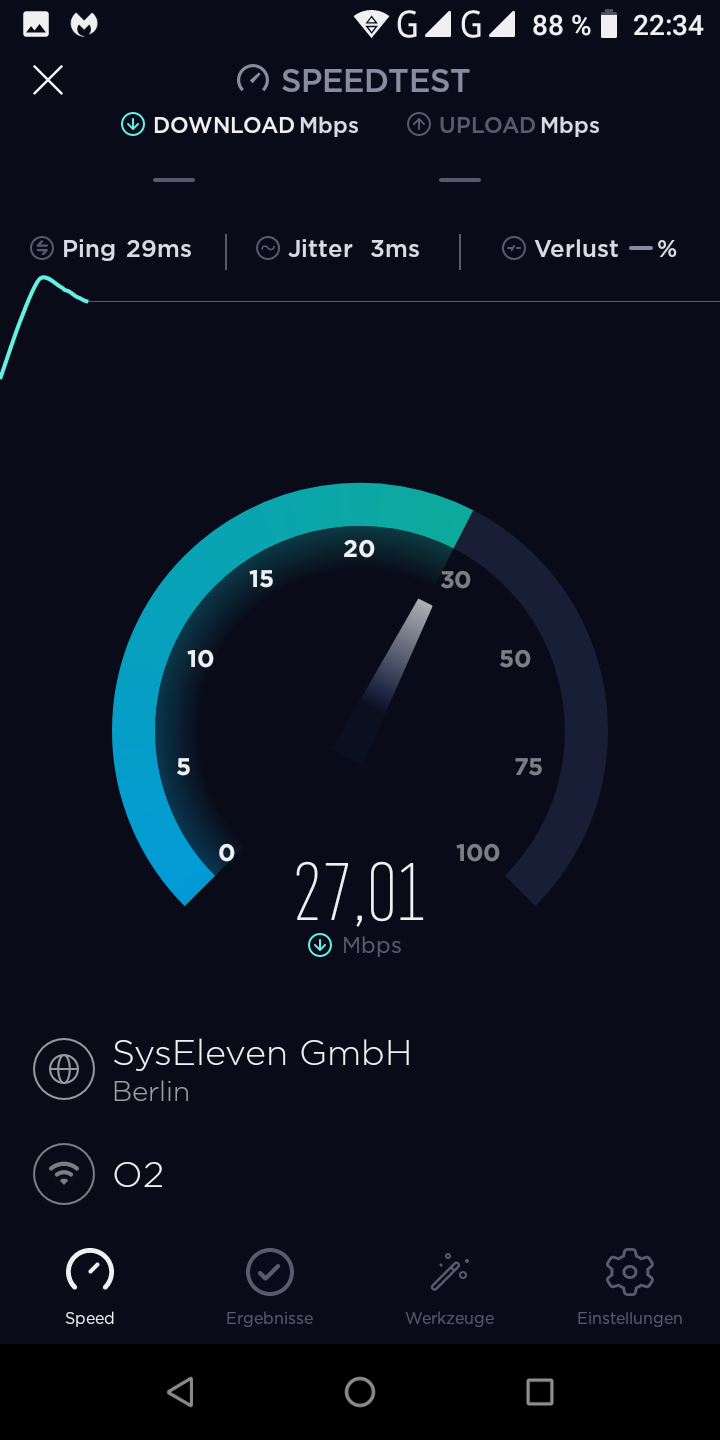This screenshot has height=1440, width=720.
Task: Open SysEleven GmbH server selection
Action: (261, 1068)
